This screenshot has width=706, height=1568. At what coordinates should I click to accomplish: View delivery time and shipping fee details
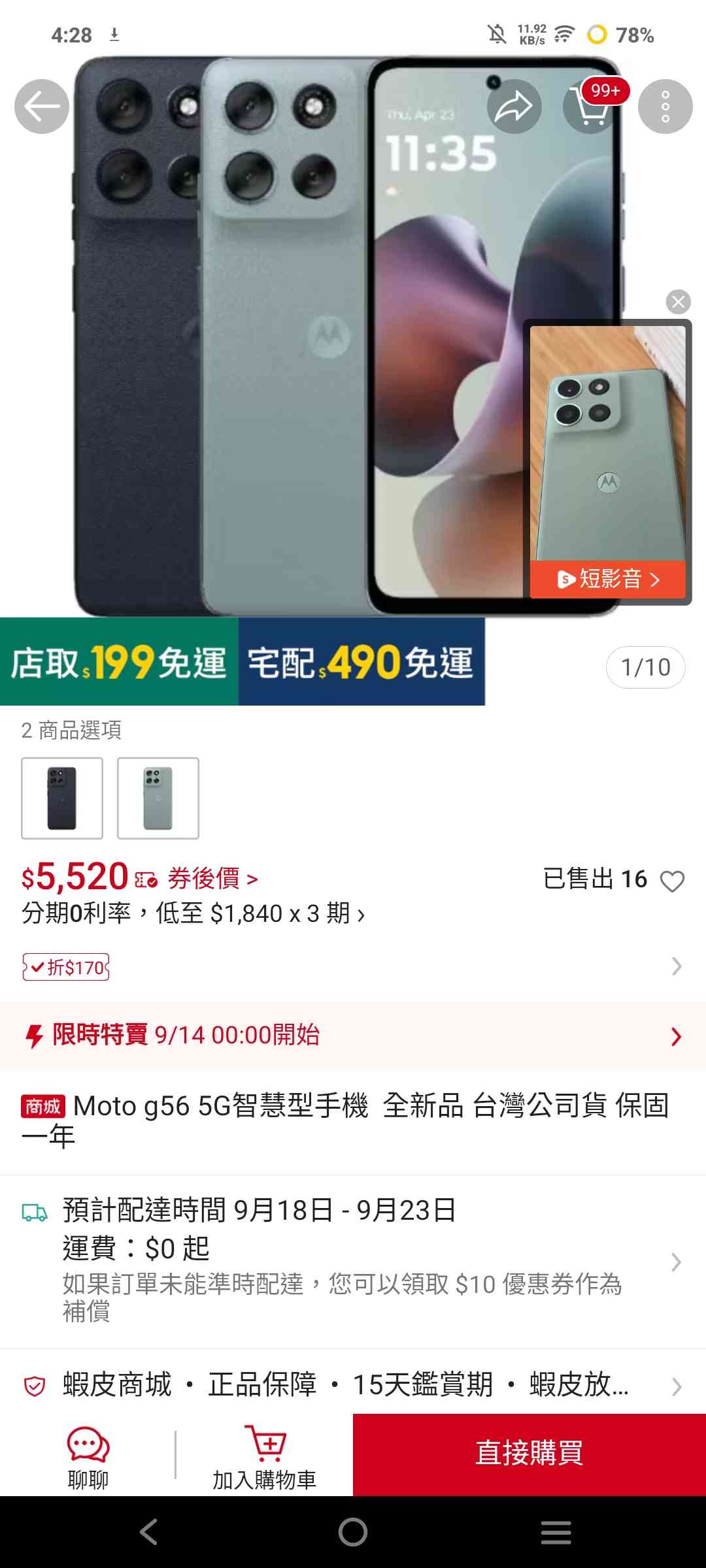coord(353,1261)
